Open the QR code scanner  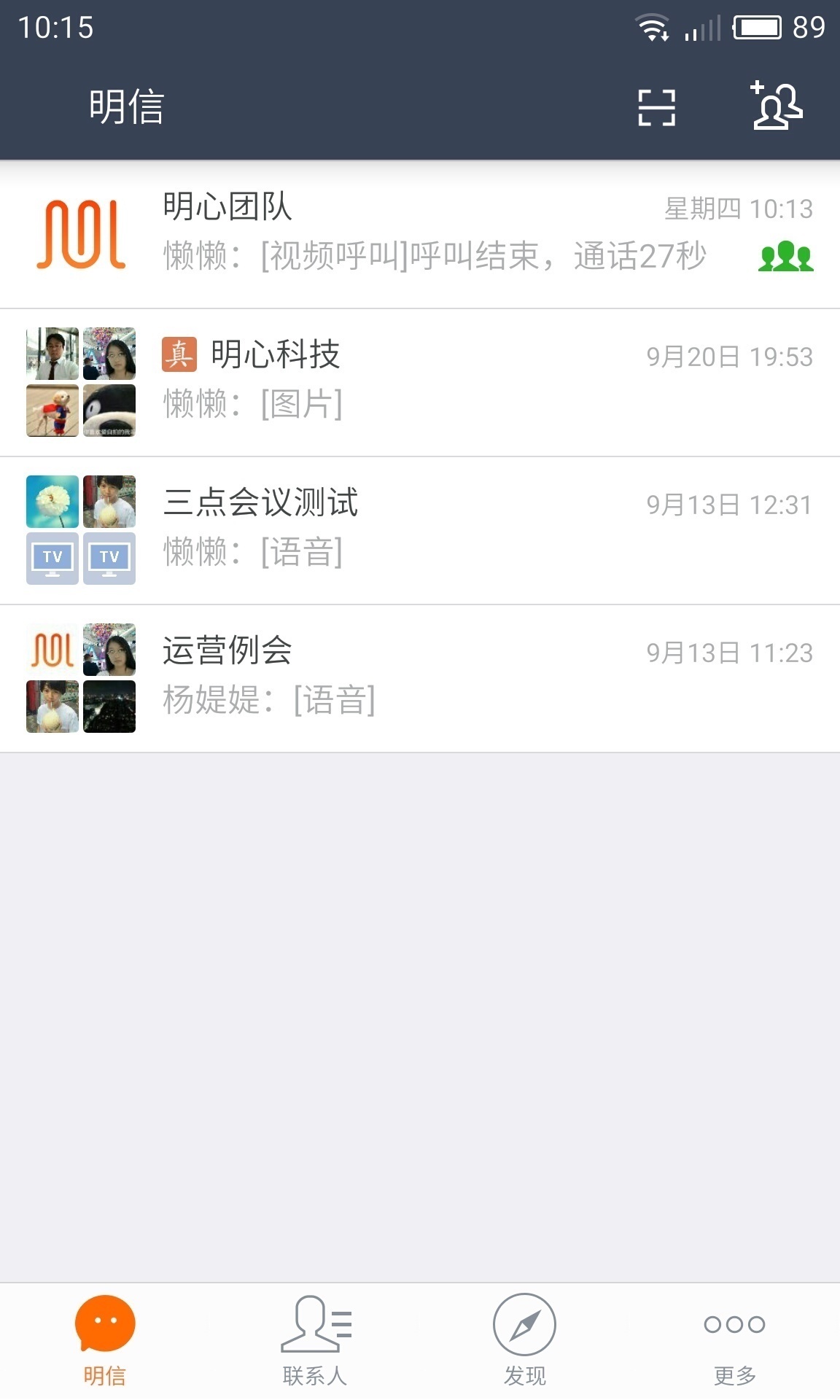tap(656, 107)
